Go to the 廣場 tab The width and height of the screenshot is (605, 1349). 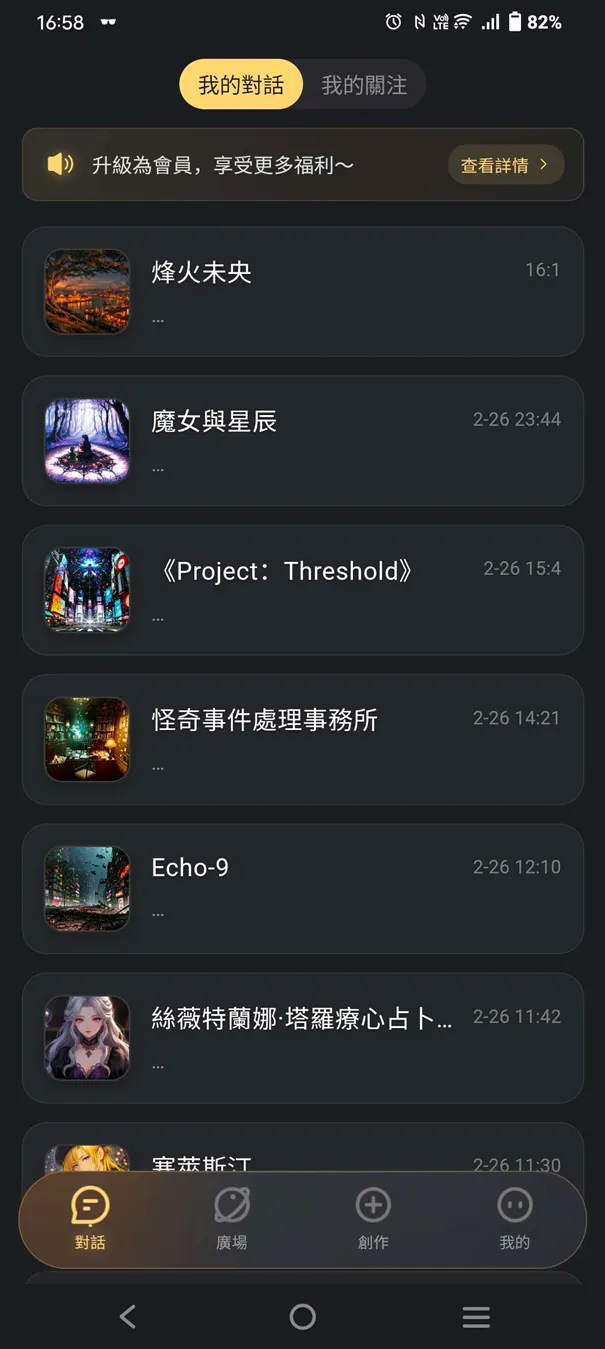(232, 1219)
